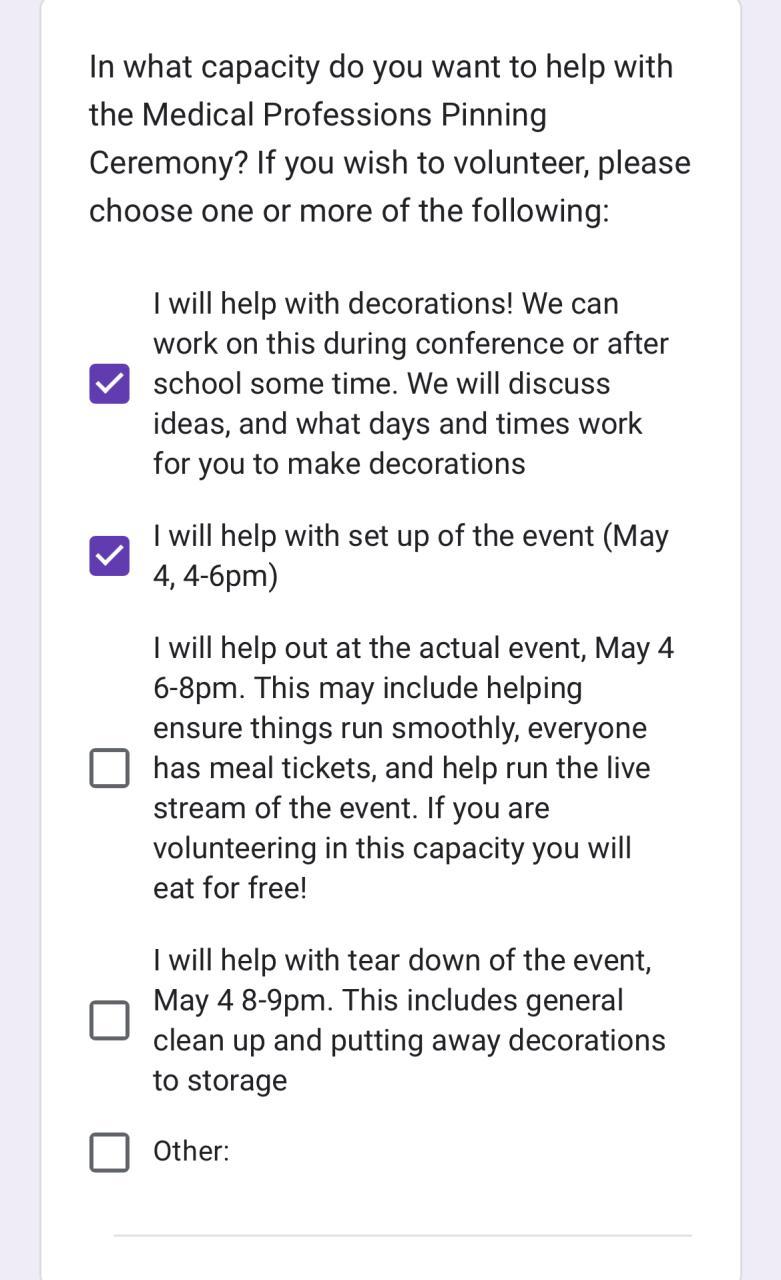Image resolution: width=781 pixels, height=1280 pixels.
Task: Check help out at the actual event
Action: [x=110, y=768]
